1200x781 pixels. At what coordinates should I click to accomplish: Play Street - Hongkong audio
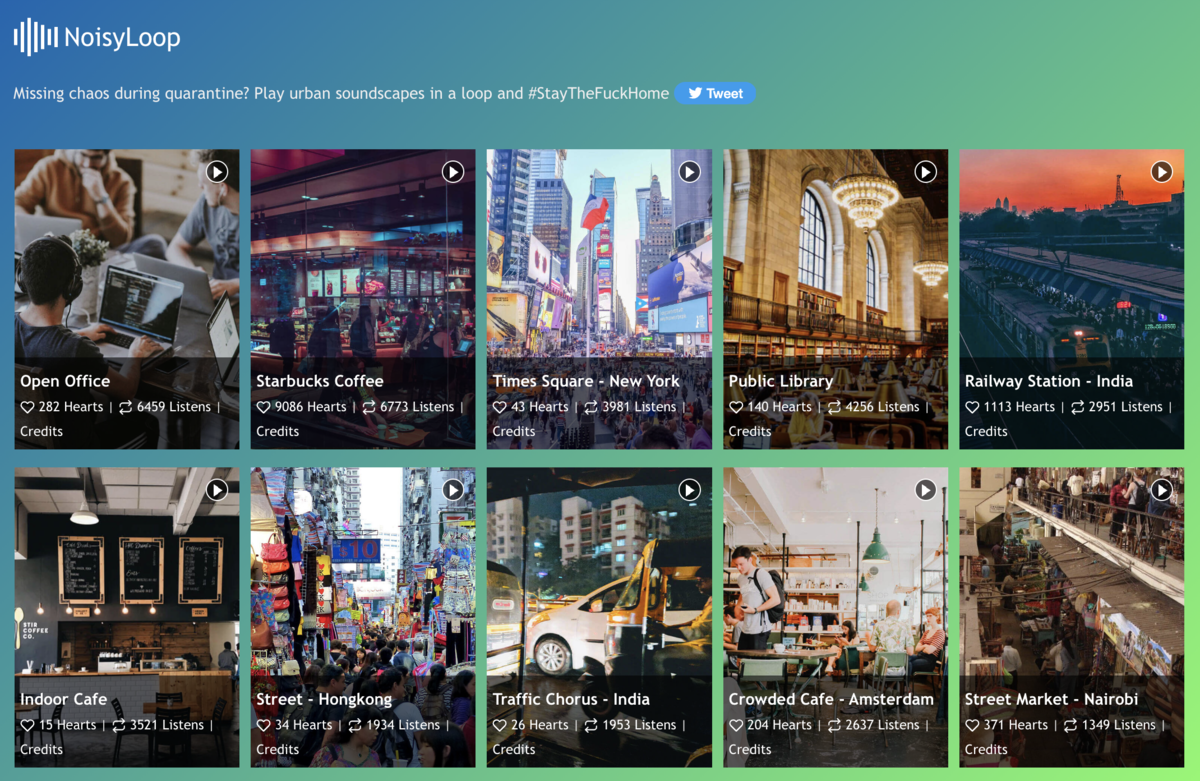click(453, 490)
